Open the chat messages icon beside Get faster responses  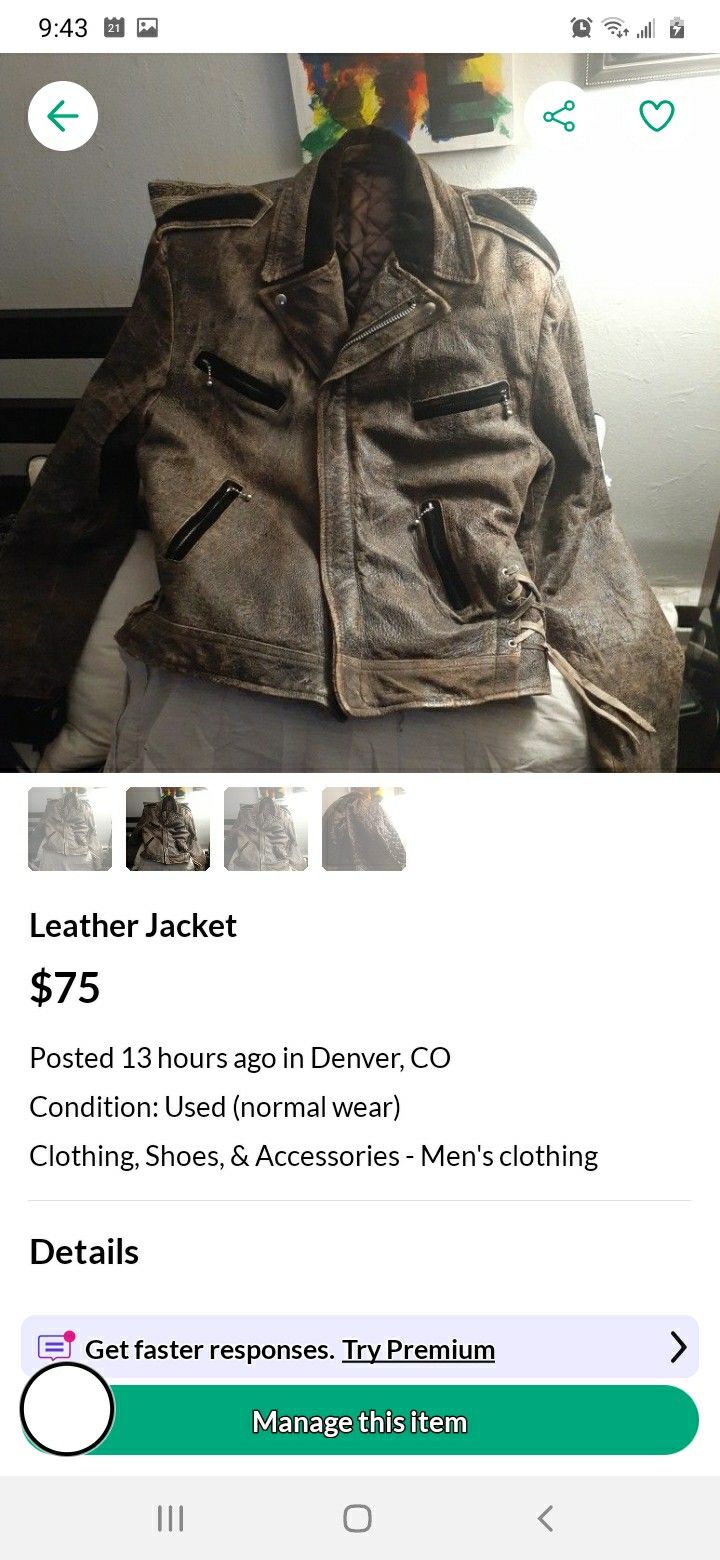[x=55, y=1347]
